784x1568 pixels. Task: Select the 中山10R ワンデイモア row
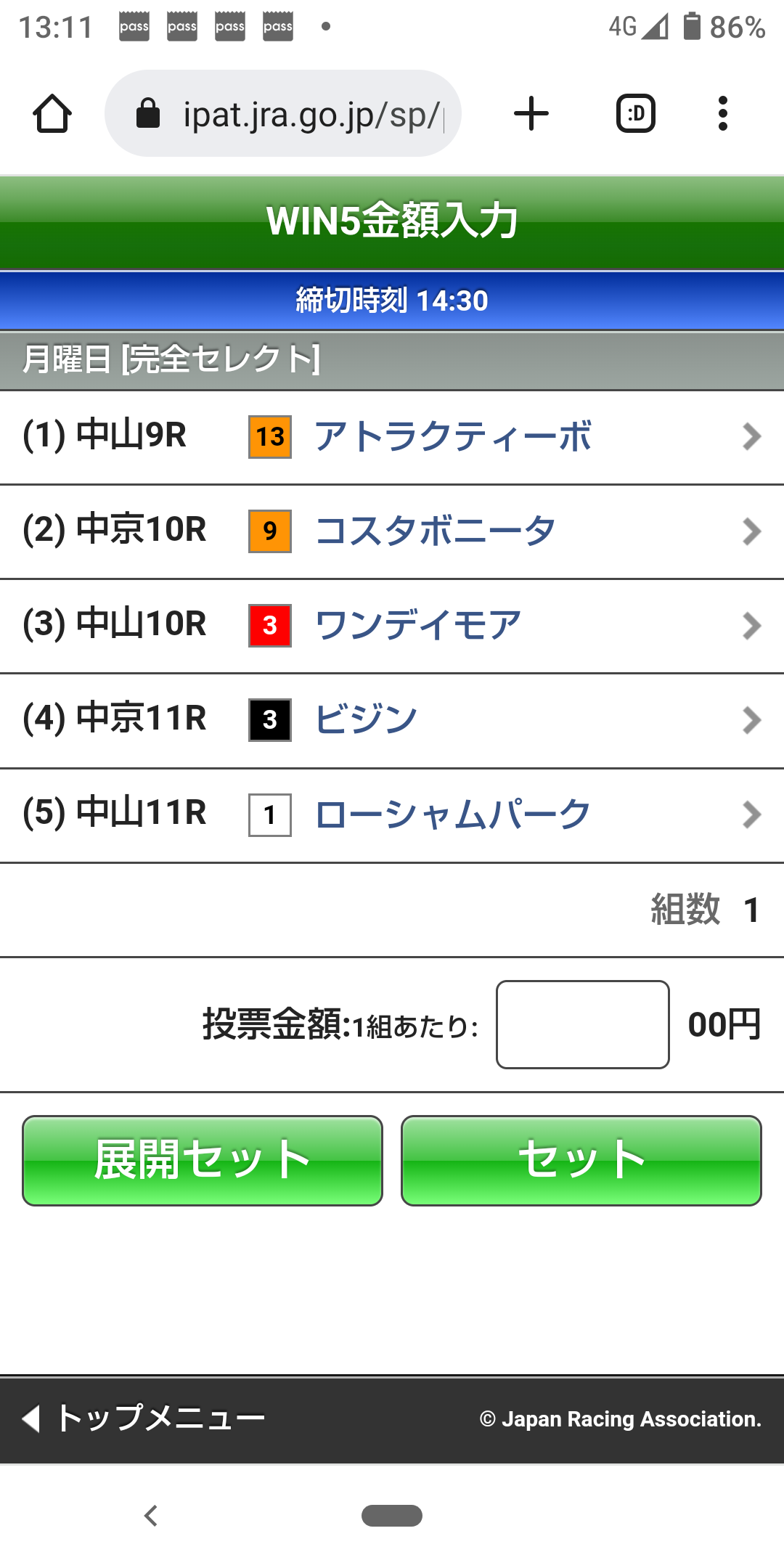click(x=392, y=626)
